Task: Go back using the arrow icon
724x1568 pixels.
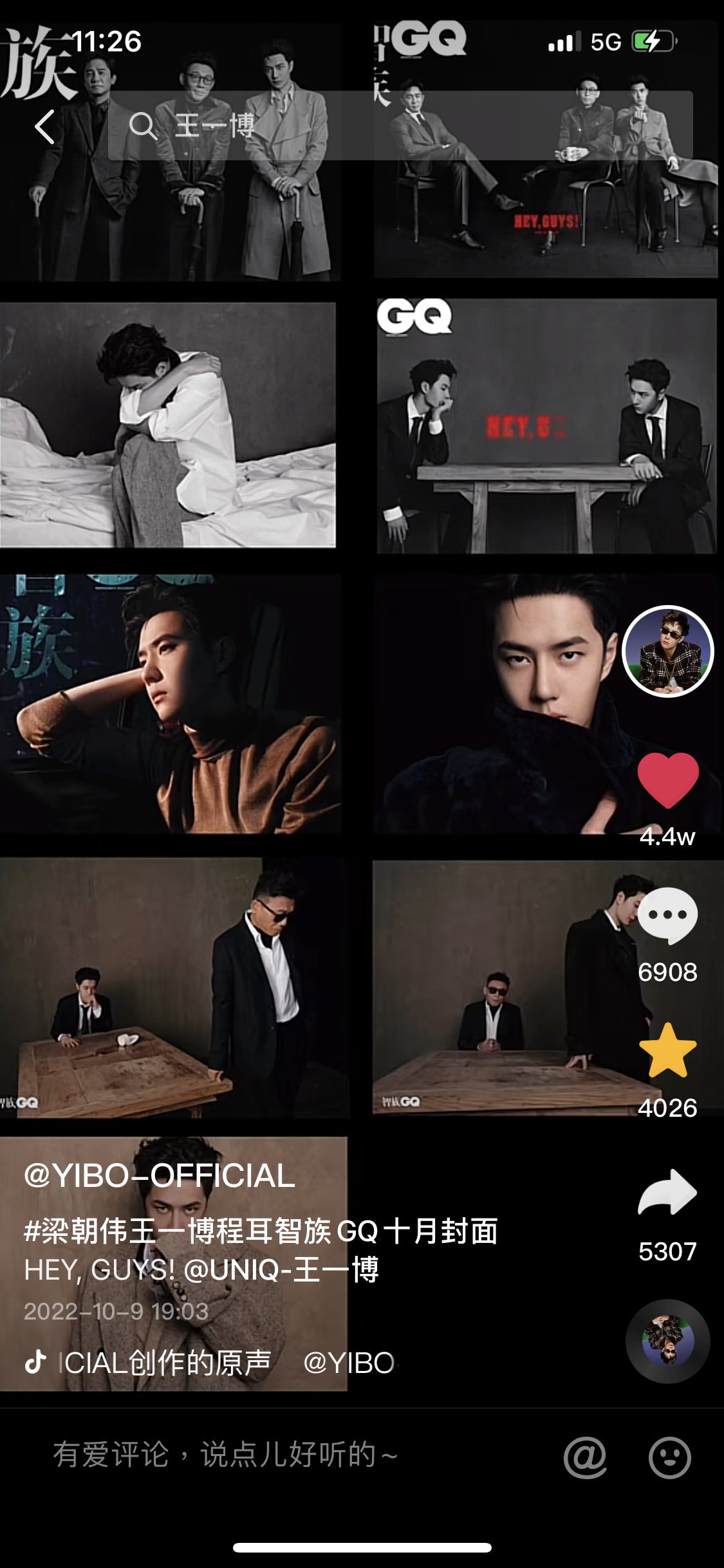Action: [45, 126]
